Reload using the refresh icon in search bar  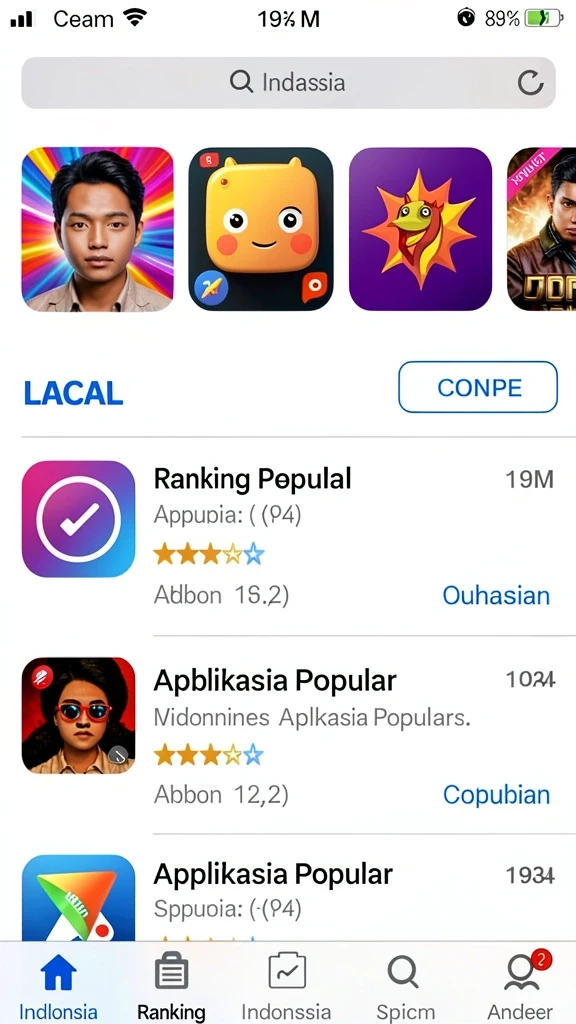coord(530,83)
